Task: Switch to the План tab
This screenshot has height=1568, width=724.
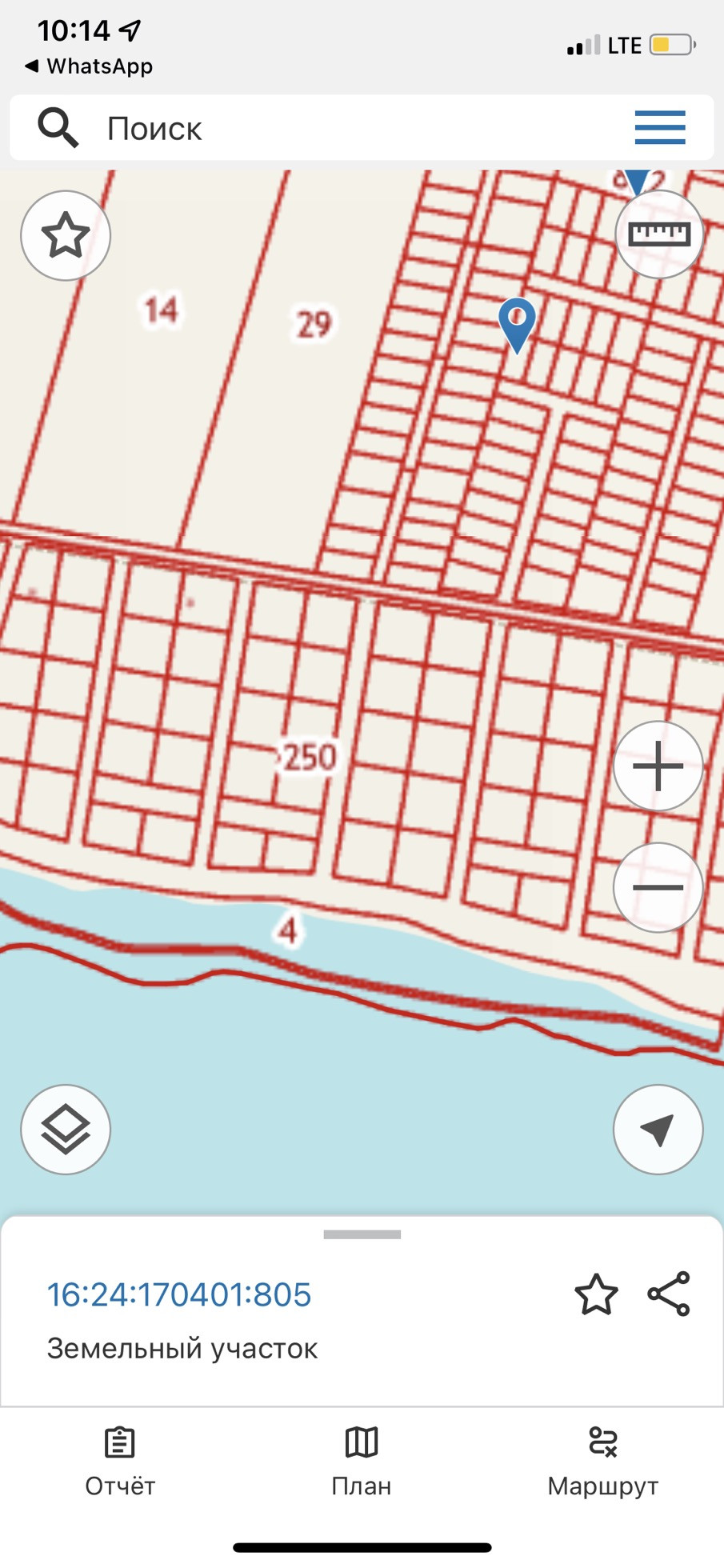Action: point(362,1462)
